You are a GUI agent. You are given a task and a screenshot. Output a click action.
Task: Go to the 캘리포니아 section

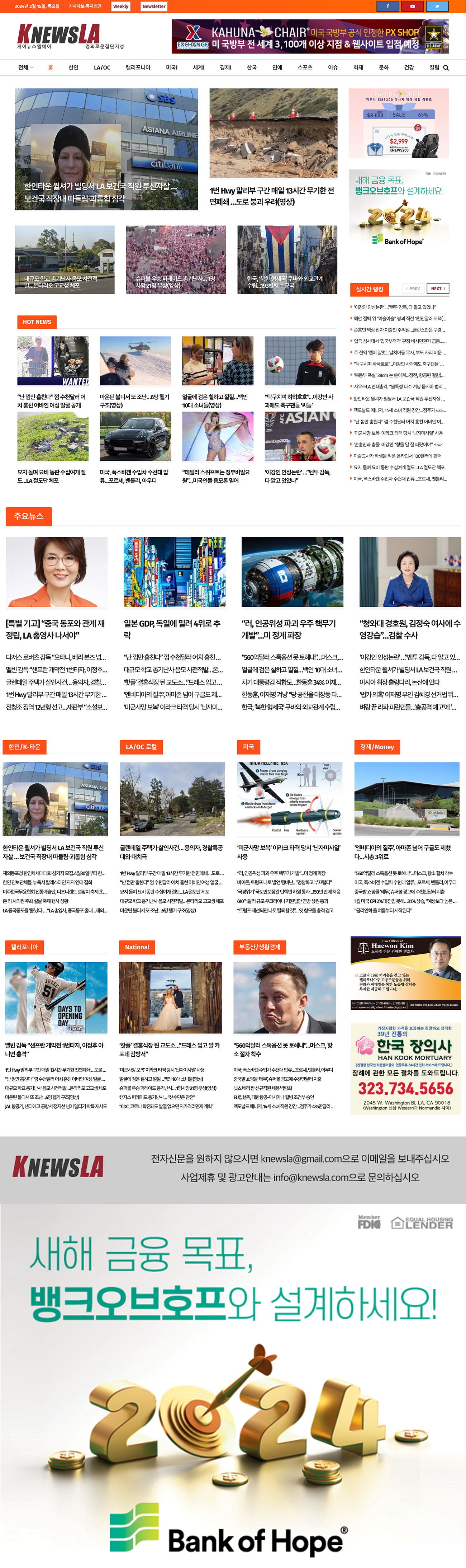(138, 67)
